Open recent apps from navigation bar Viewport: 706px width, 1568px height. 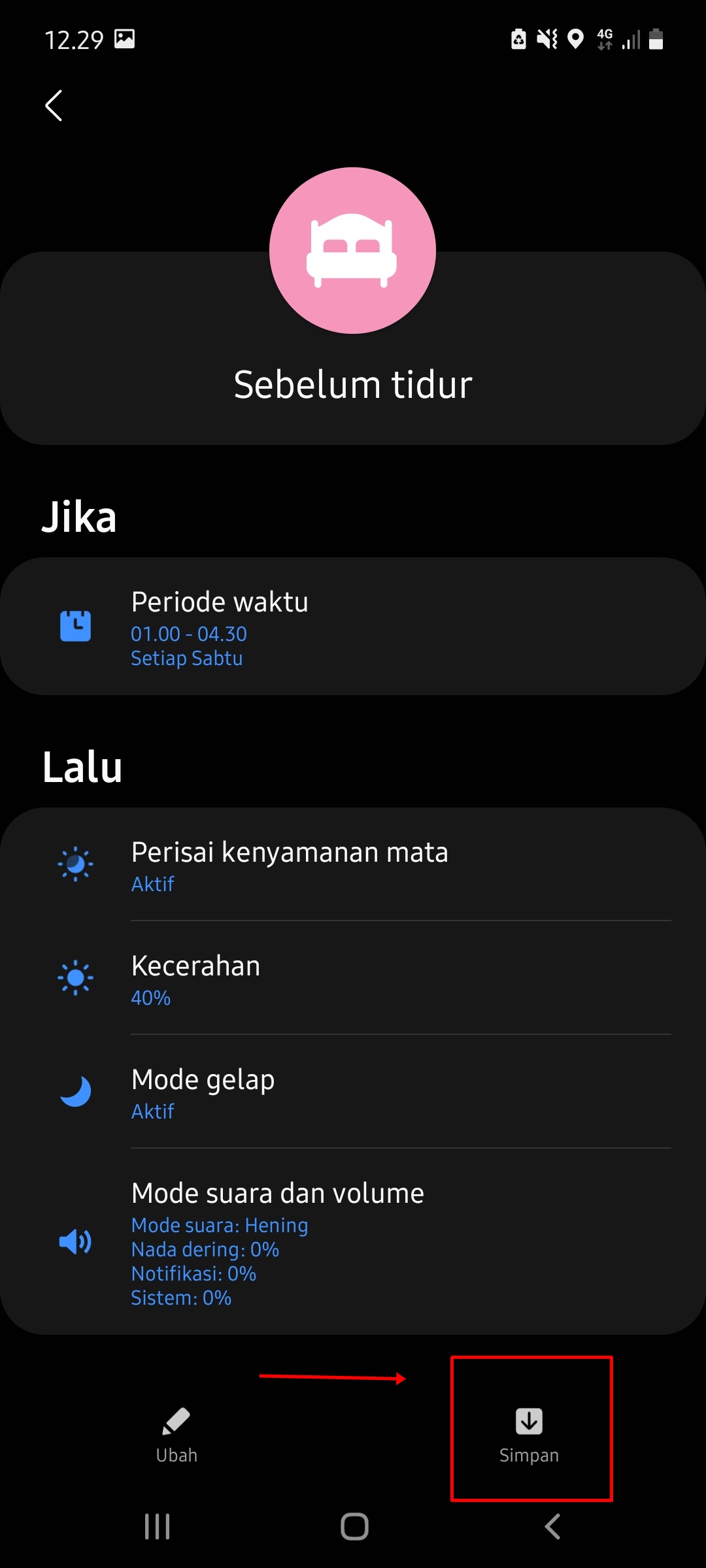pos(157,1527)
